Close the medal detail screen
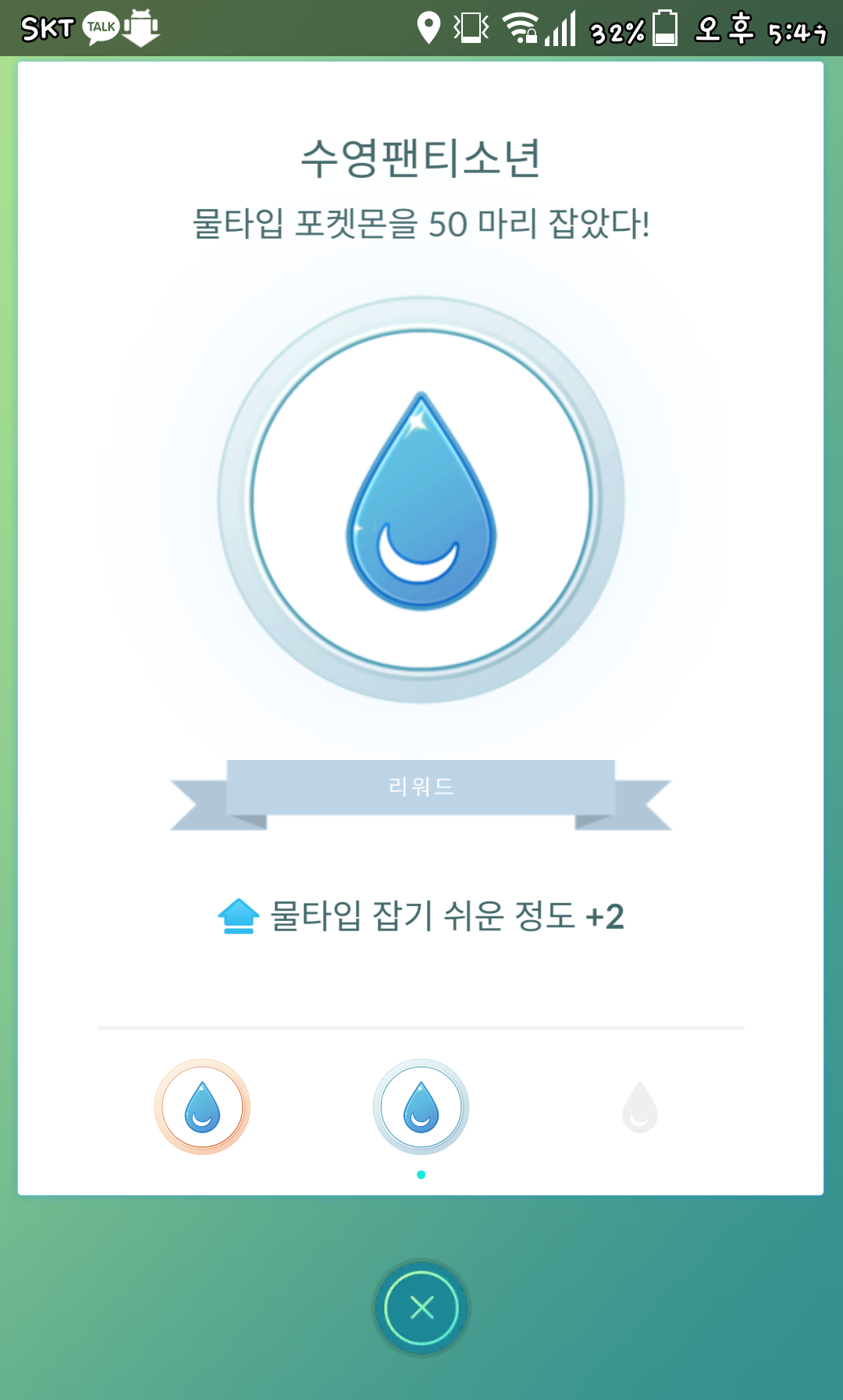This screenshot has width=843, height=1400. tap(421, 1307)
